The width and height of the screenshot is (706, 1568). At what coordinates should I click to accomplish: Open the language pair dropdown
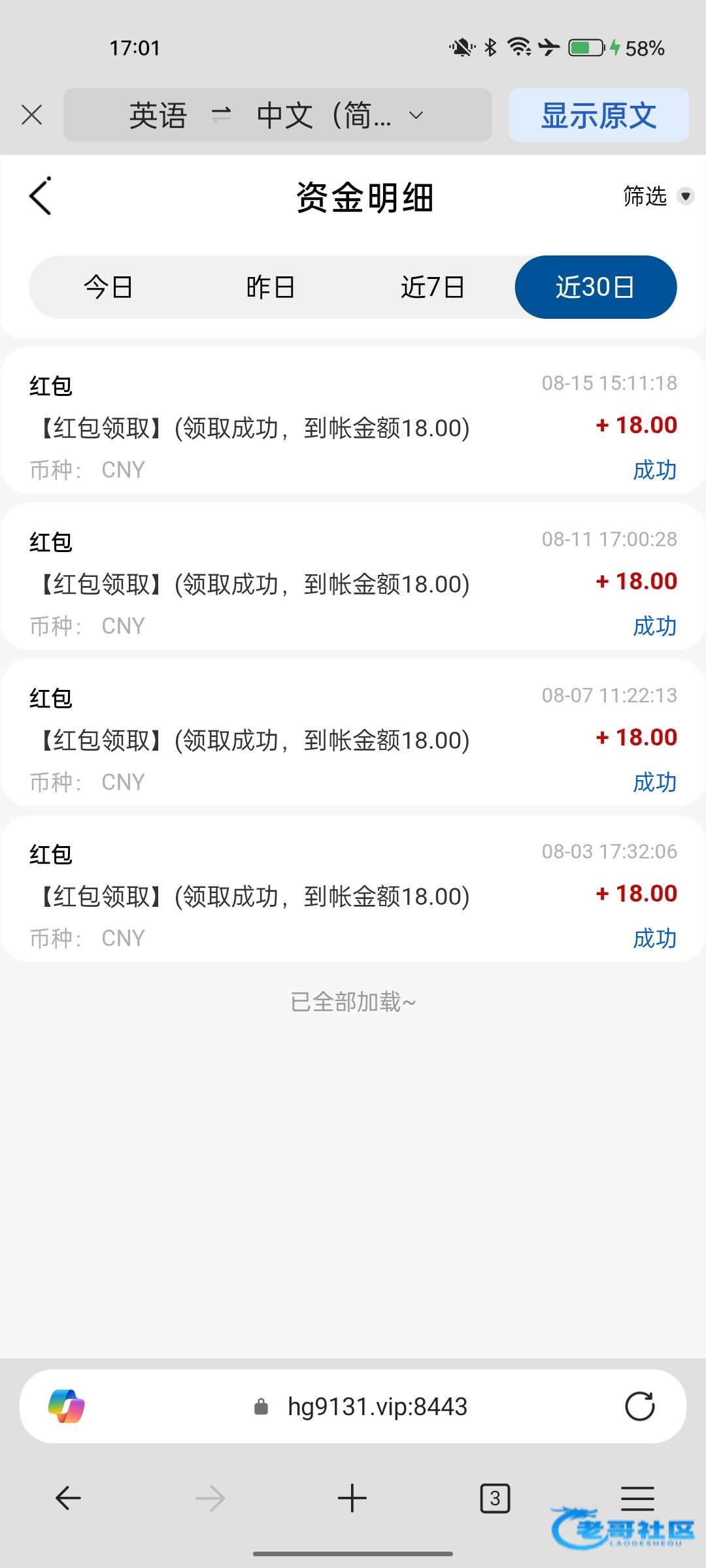point(278,115)
